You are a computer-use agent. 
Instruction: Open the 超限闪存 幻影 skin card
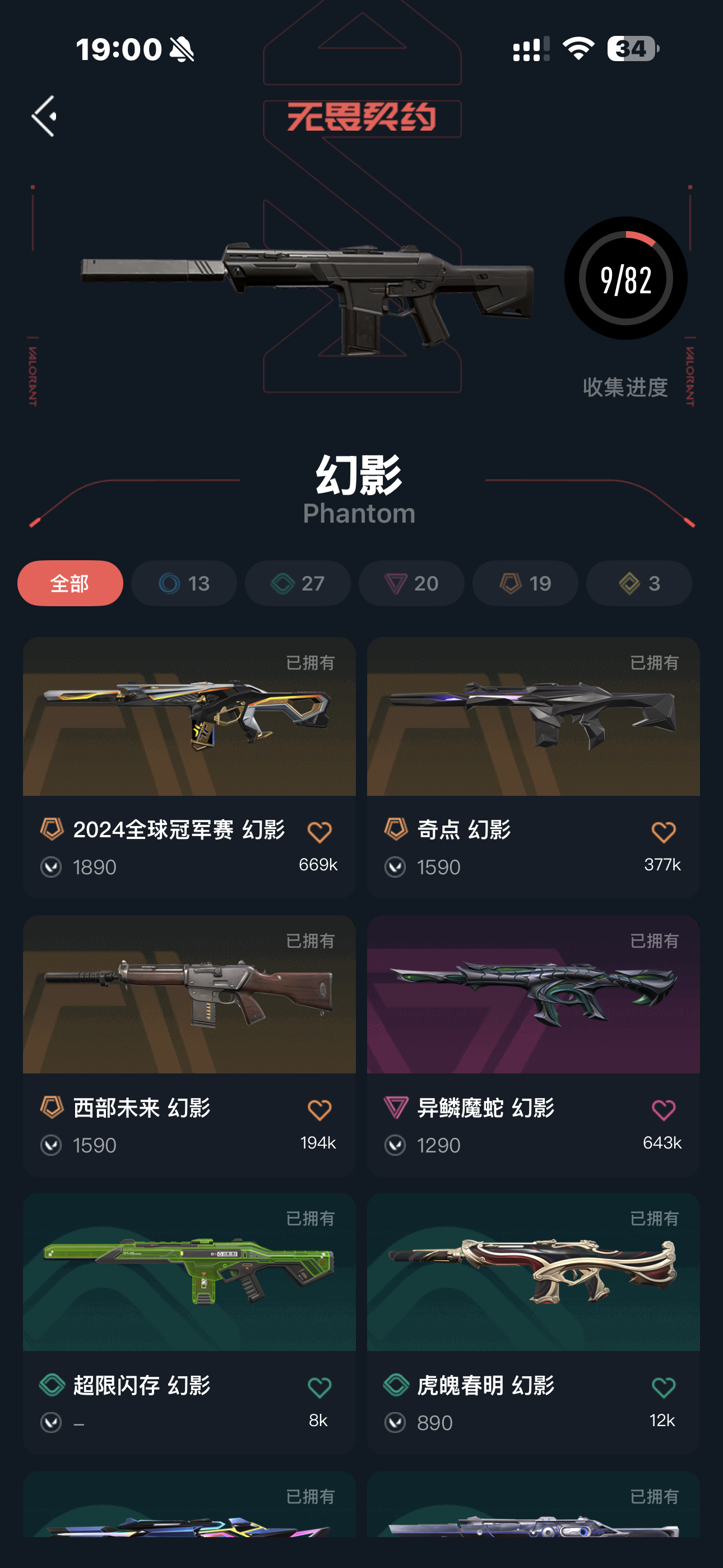[x=189, y=1324]
